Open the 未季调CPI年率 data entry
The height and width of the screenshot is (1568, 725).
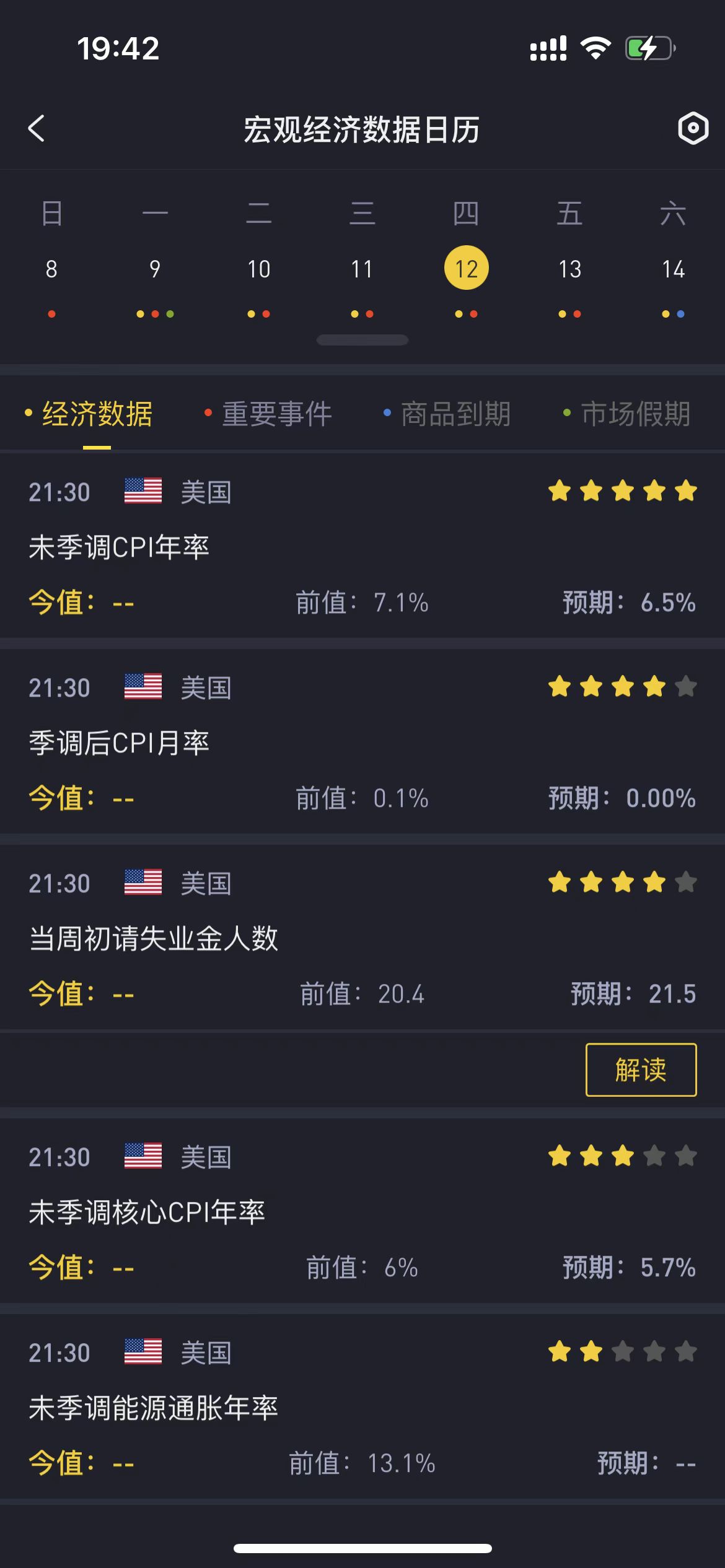click(x=119, y=547)
